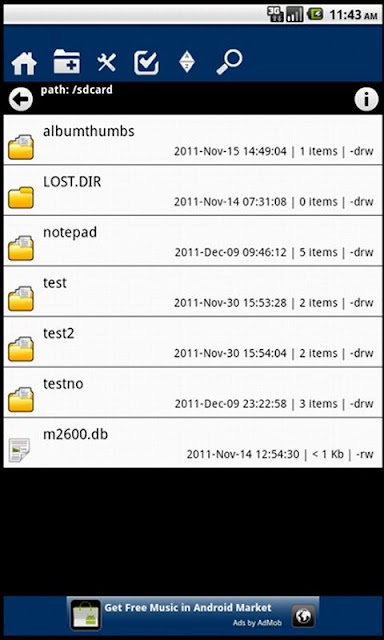
Task: Open the sort options icon
Action: click(187, 62)
